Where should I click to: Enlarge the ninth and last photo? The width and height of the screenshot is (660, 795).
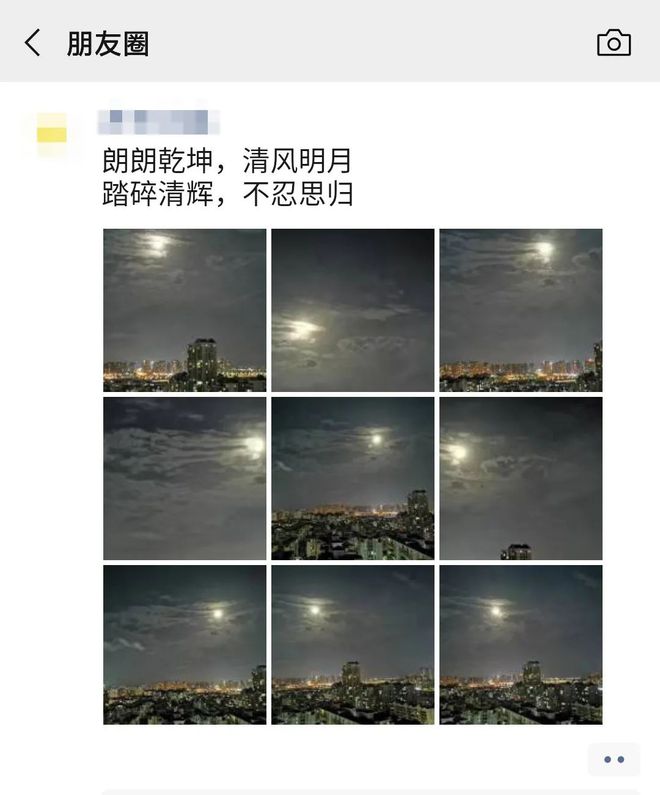point(521,645)
